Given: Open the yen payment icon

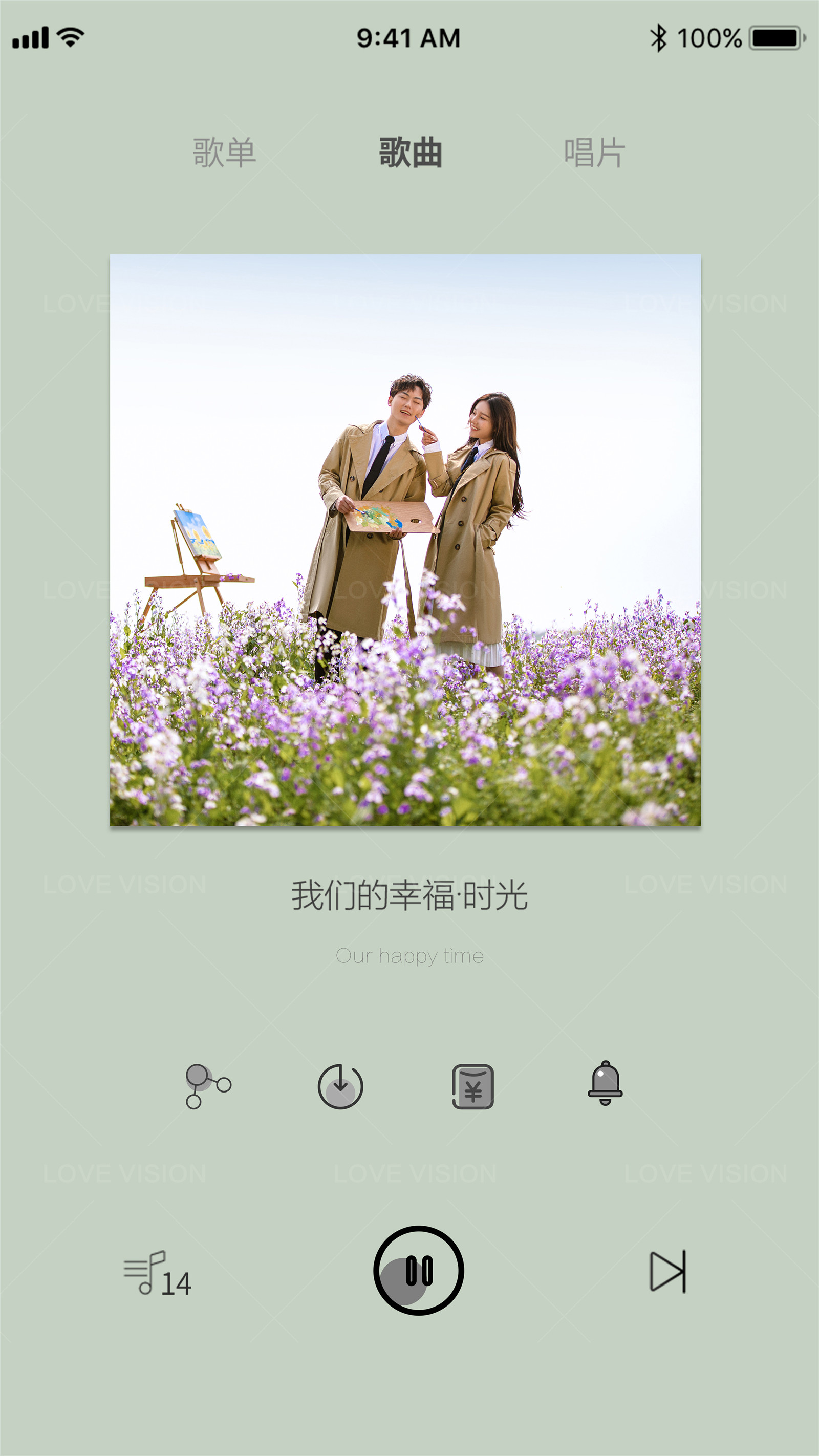Looking at the screenshot, I should 473,1086.
